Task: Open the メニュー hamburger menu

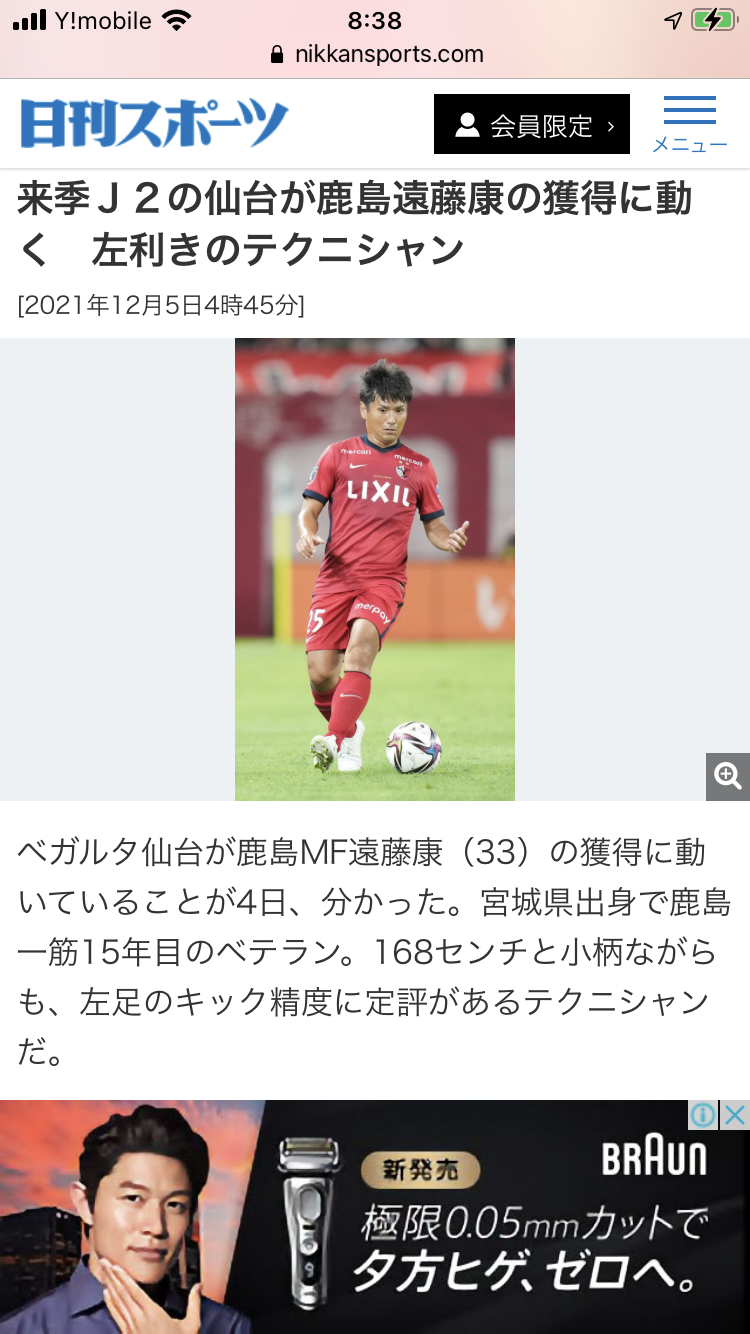Action: tap(689, 124)
